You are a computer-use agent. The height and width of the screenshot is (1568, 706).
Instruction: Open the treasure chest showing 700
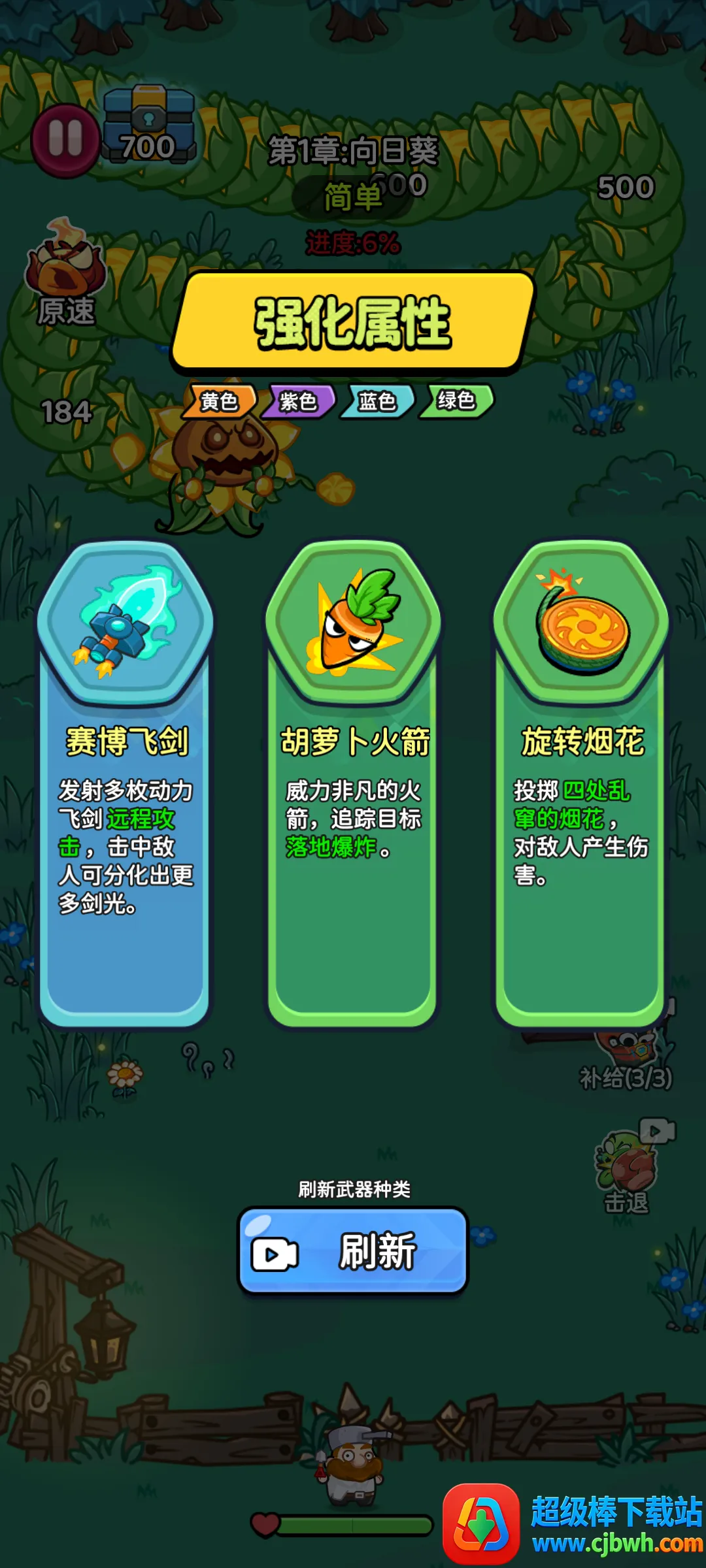pyautogui.click(x=150, y=125)
